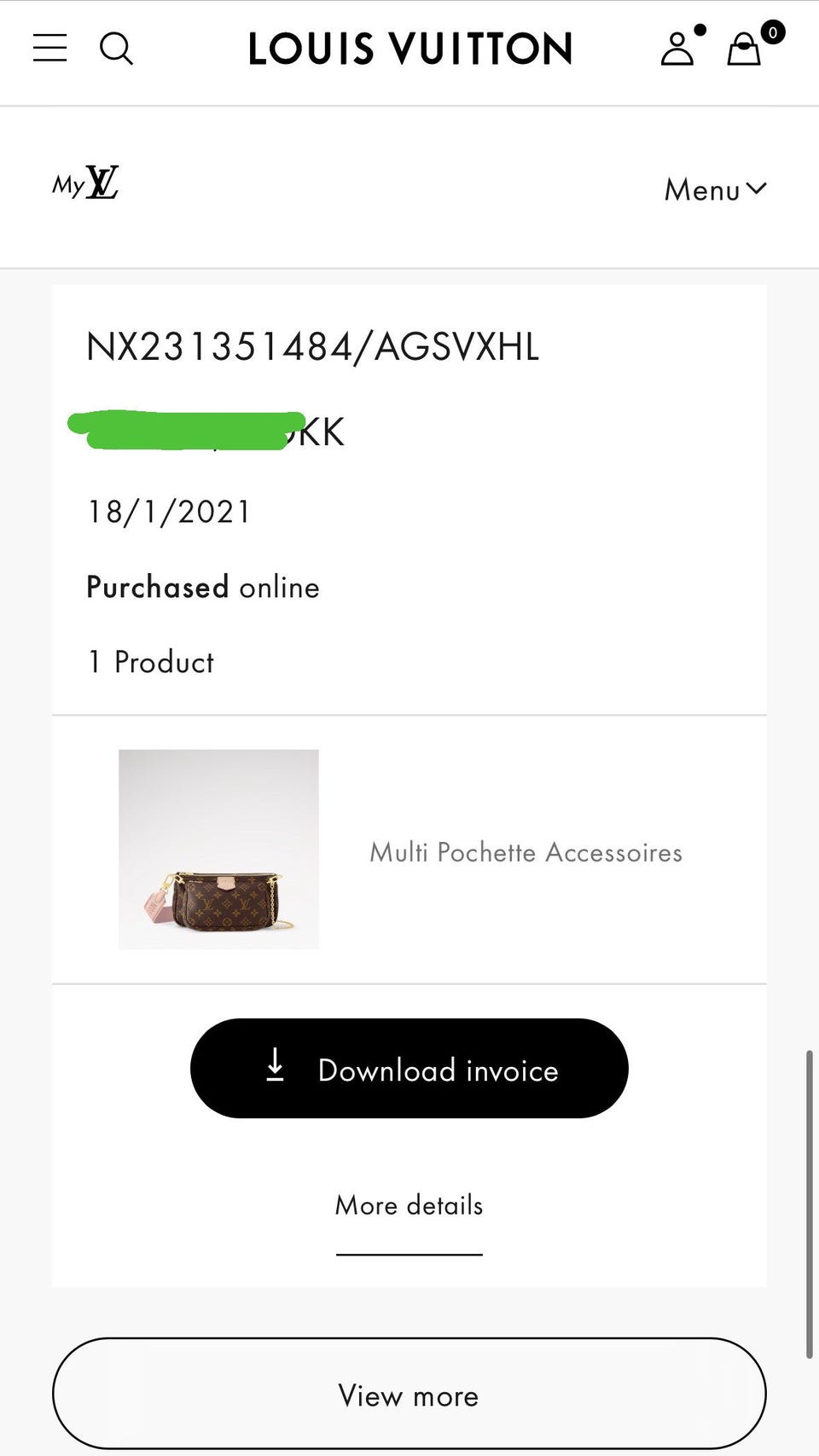This screenshot has height=1456, width=819.
Task: Open the account profile icon
Action: (677, 49)
